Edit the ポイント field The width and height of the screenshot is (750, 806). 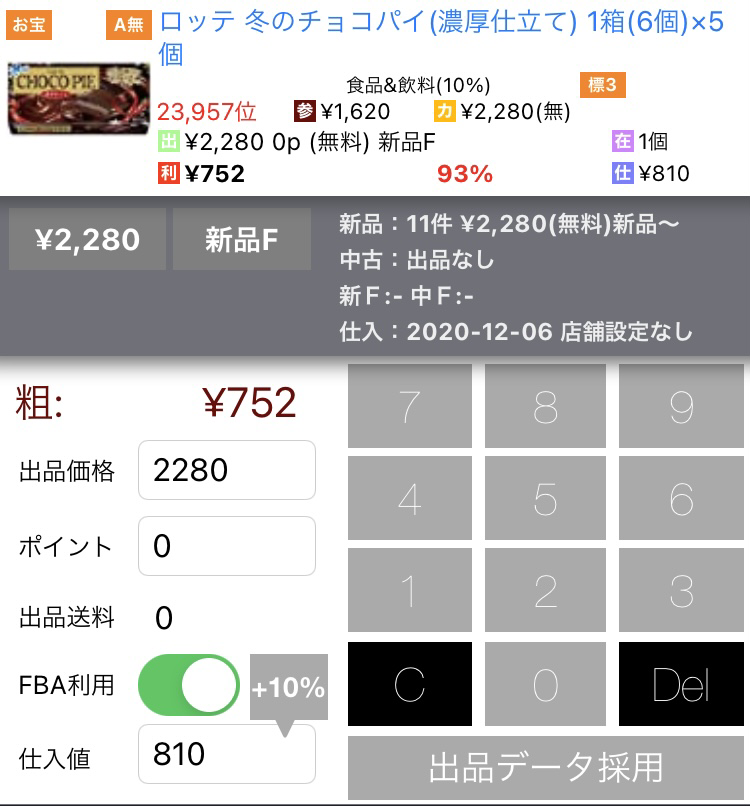click(x=226, y=546)
